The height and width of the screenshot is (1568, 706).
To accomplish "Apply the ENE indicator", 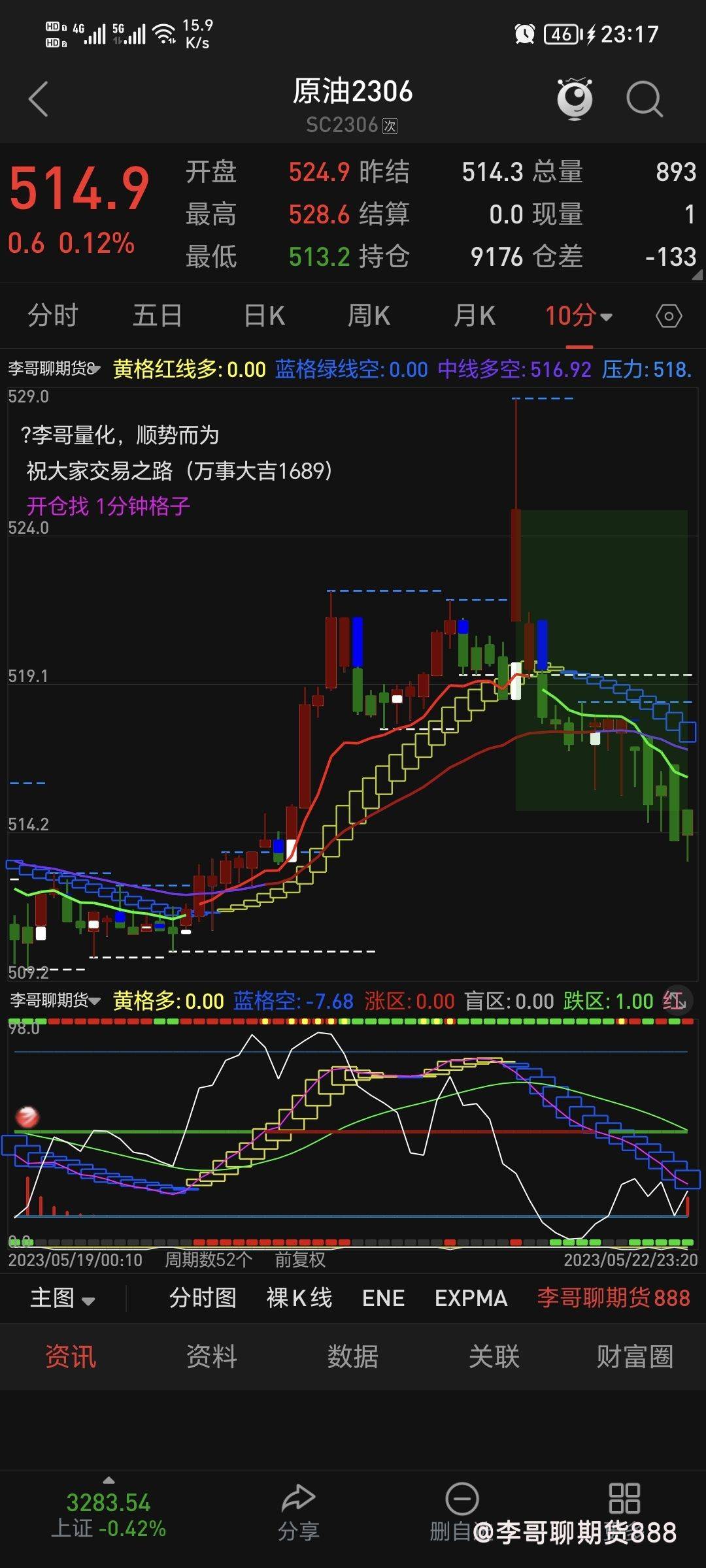I will [384, 1298].
